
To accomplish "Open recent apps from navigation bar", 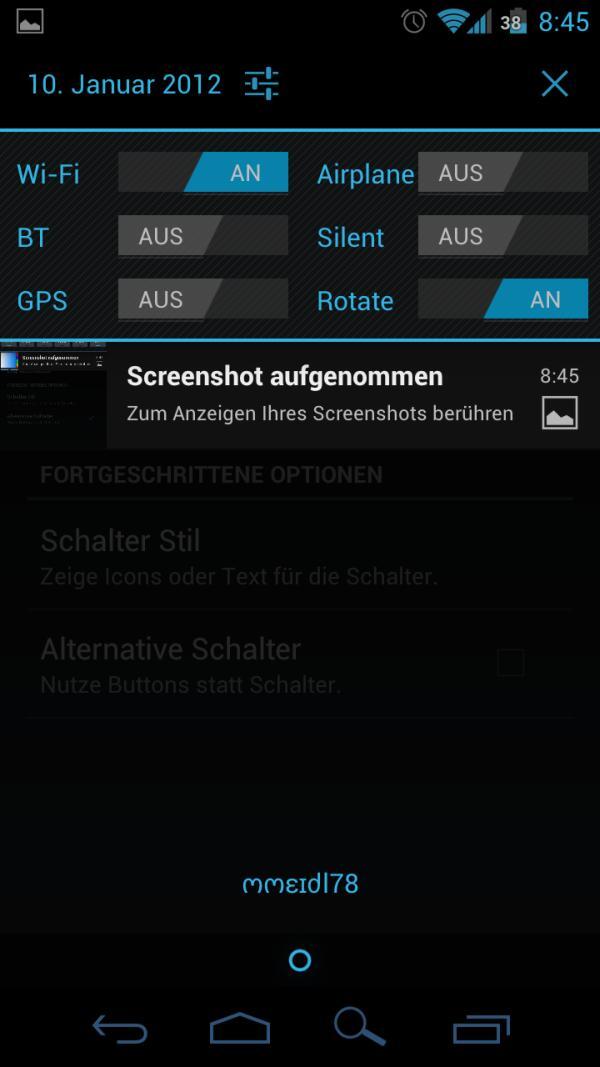I will (481, 1029).
